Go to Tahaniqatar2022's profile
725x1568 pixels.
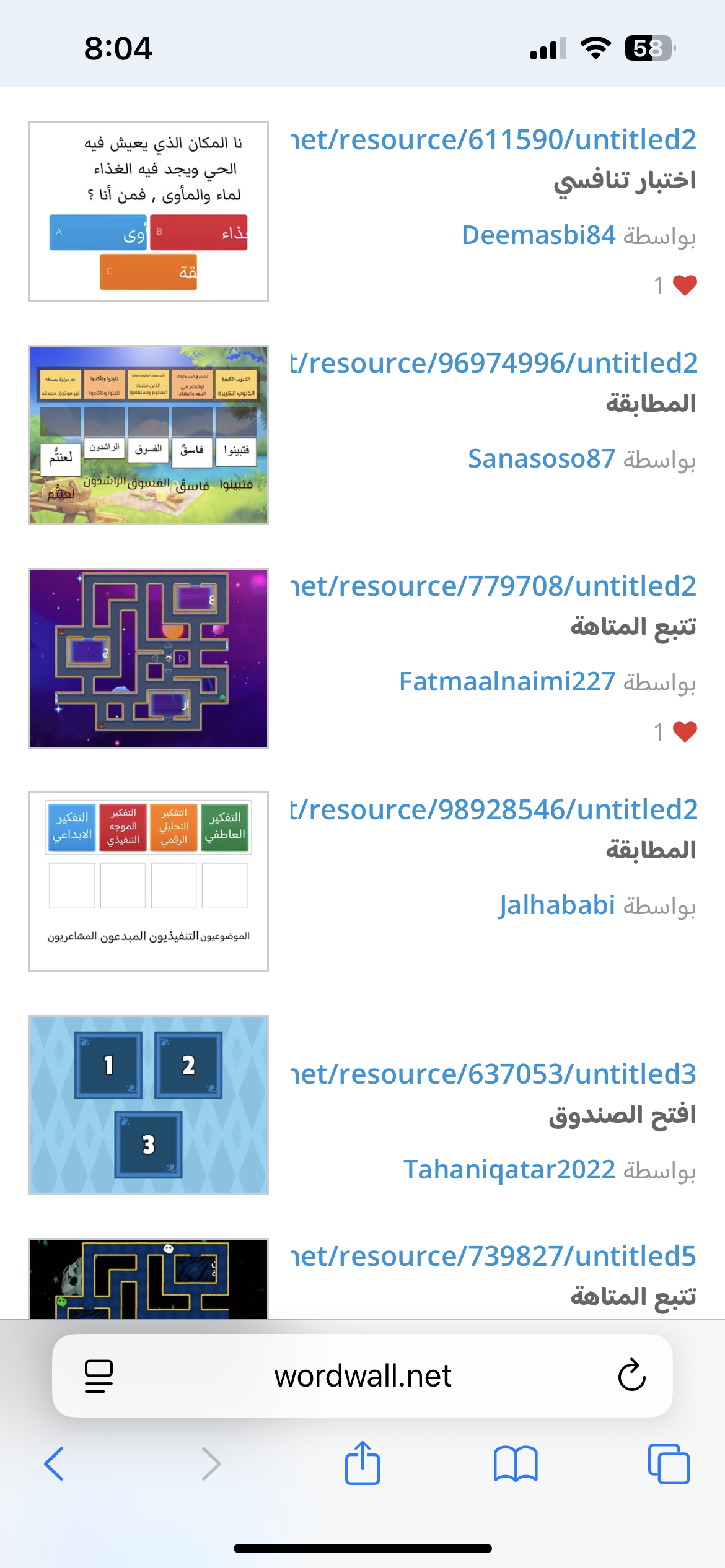pos(509,1170)
